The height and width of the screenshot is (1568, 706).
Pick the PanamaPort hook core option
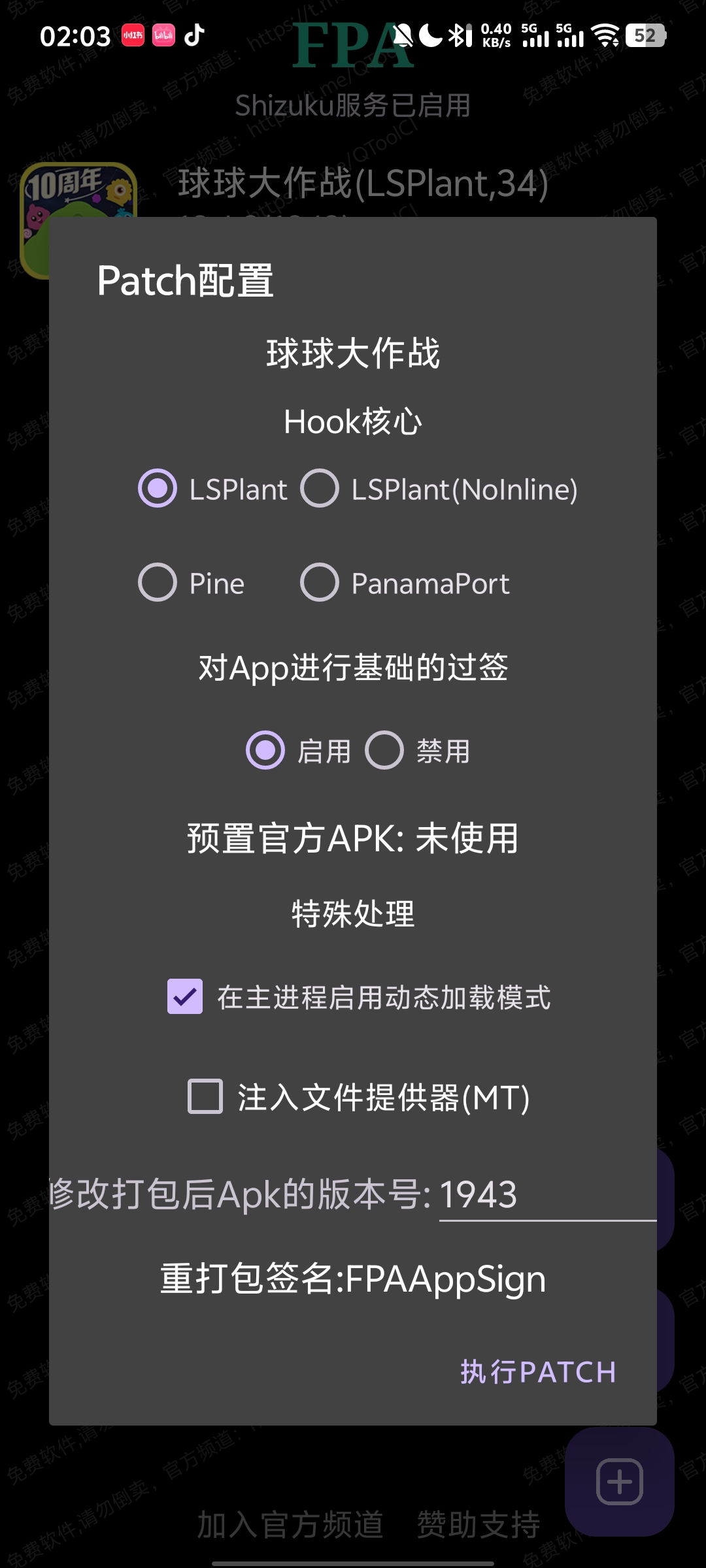click(320, 583)
